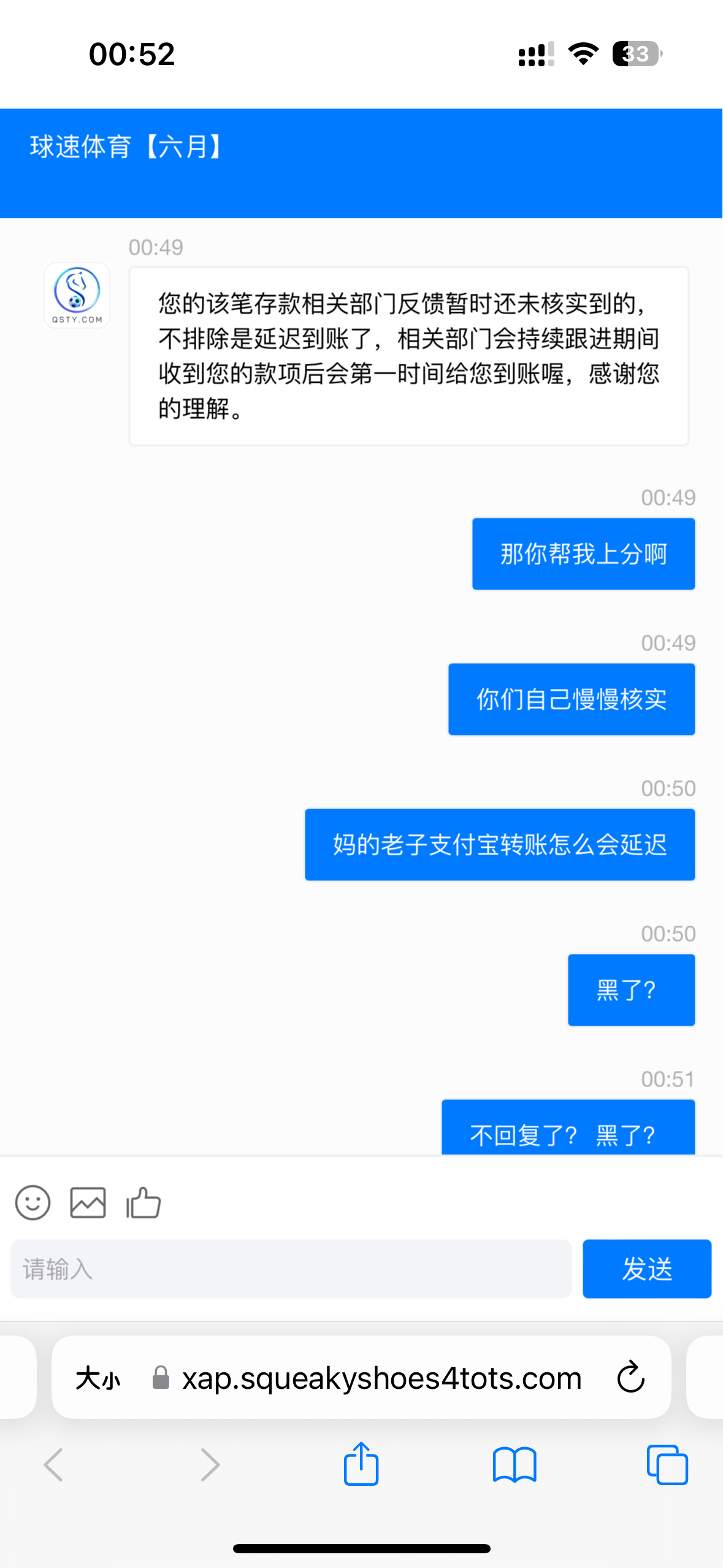Viewport: 723px width, 1568px height.
Task: Open the 大小 page settings menu
Action: pos(98,1378)
